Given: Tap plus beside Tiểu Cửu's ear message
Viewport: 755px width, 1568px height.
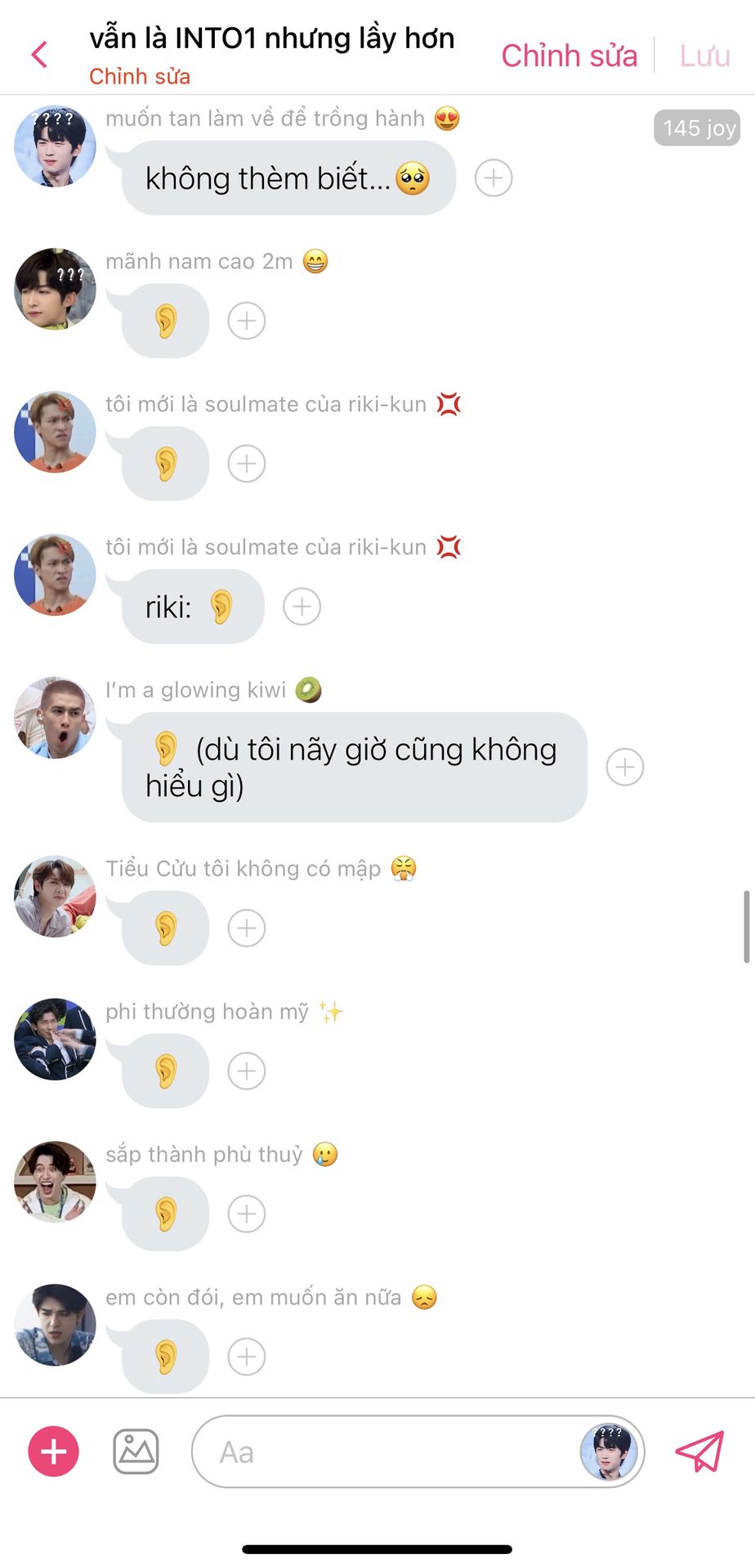Looking at the screenshot, I should tap(247, 928).
